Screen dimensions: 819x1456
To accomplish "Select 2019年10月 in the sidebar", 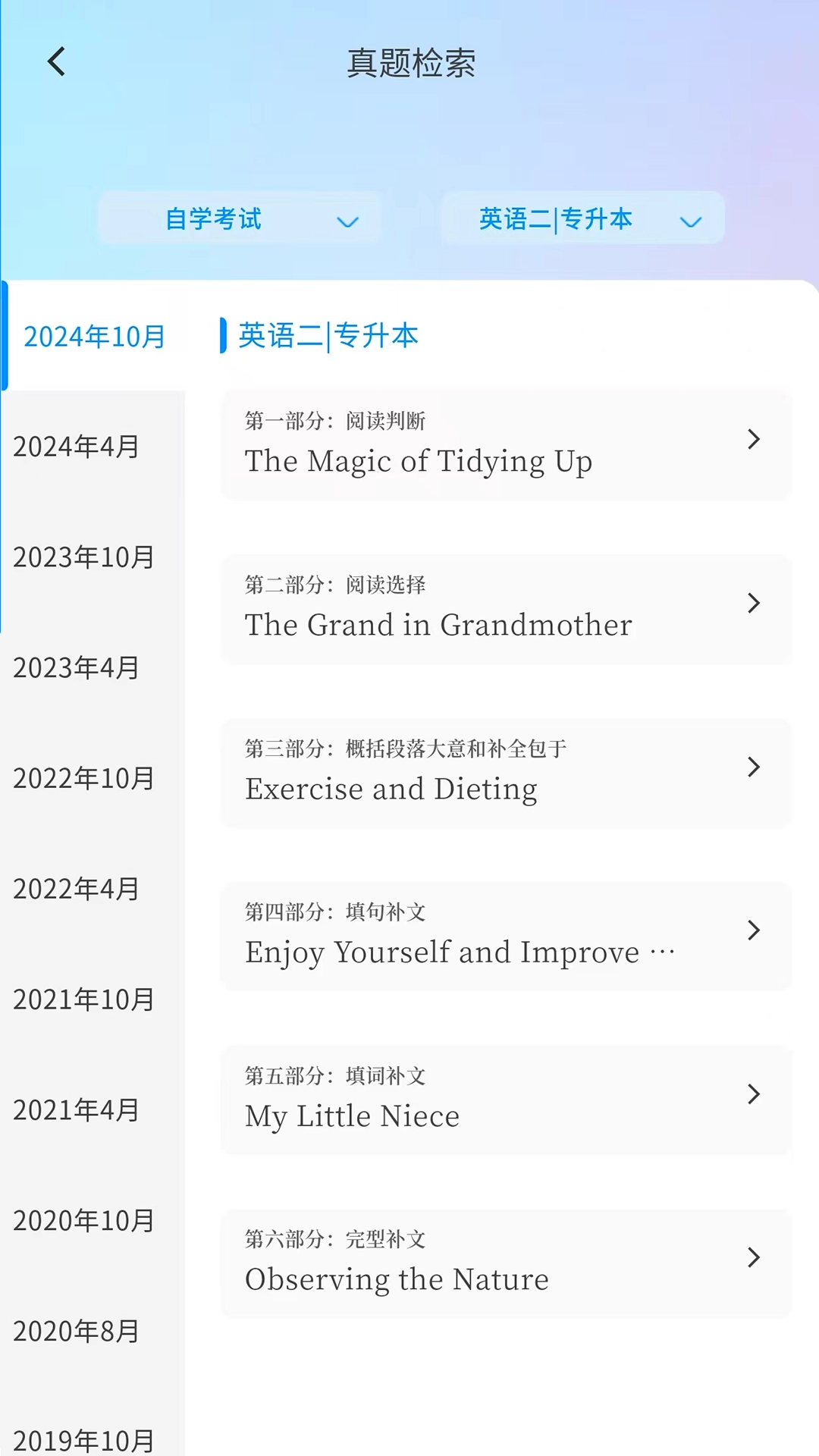I will [83, 1439].
